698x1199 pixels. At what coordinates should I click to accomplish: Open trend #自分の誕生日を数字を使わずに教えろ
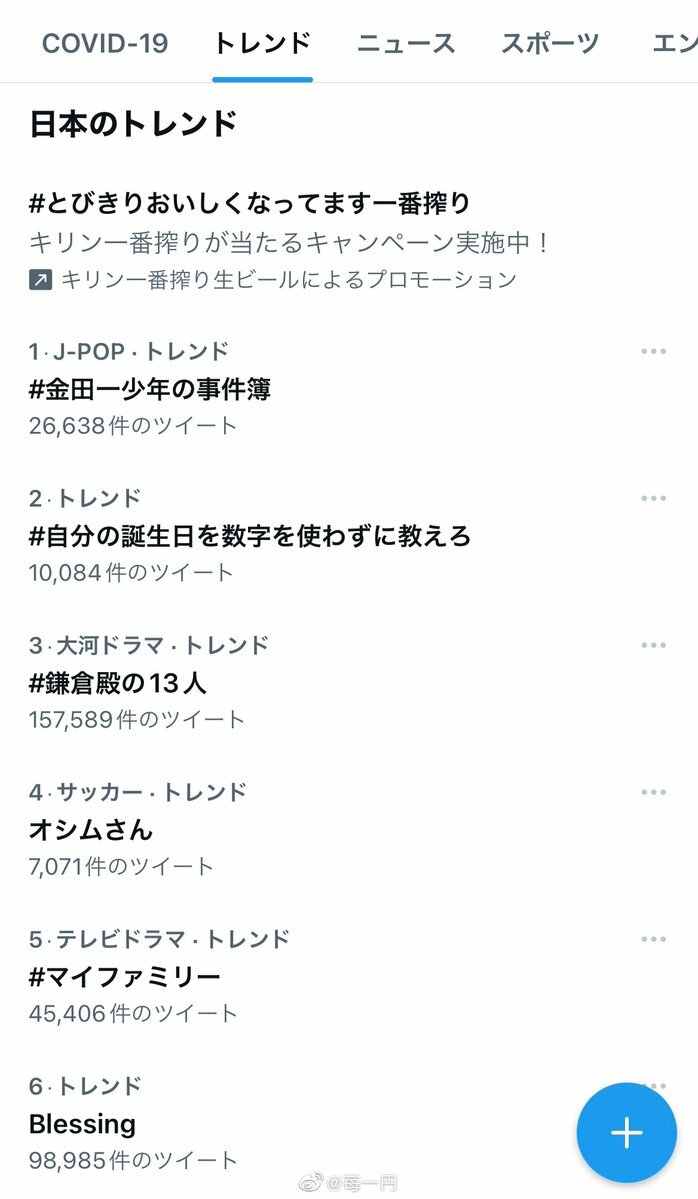[250, 536]
